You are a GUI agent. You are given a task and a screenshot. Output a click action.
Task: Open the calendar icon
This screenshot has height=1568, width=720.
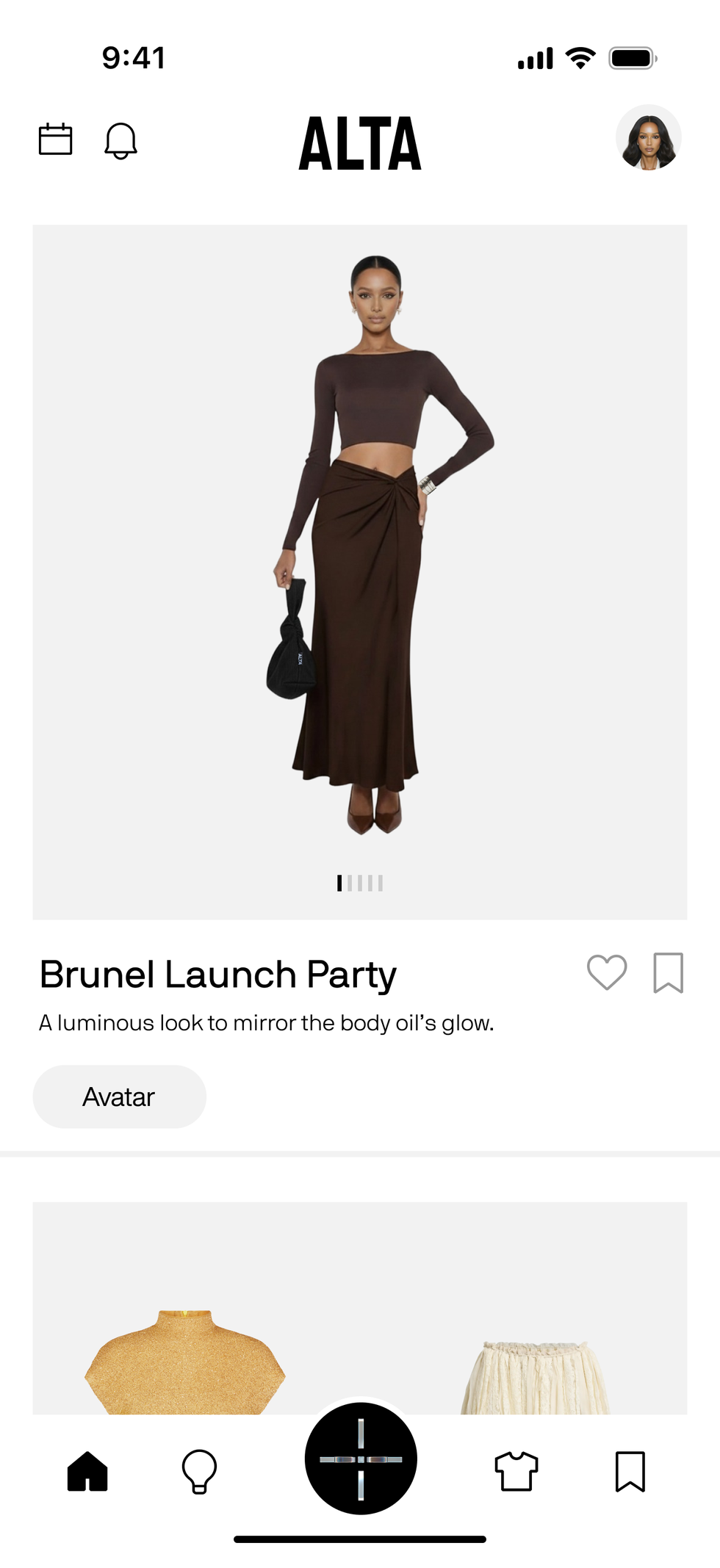click(55, 139)
